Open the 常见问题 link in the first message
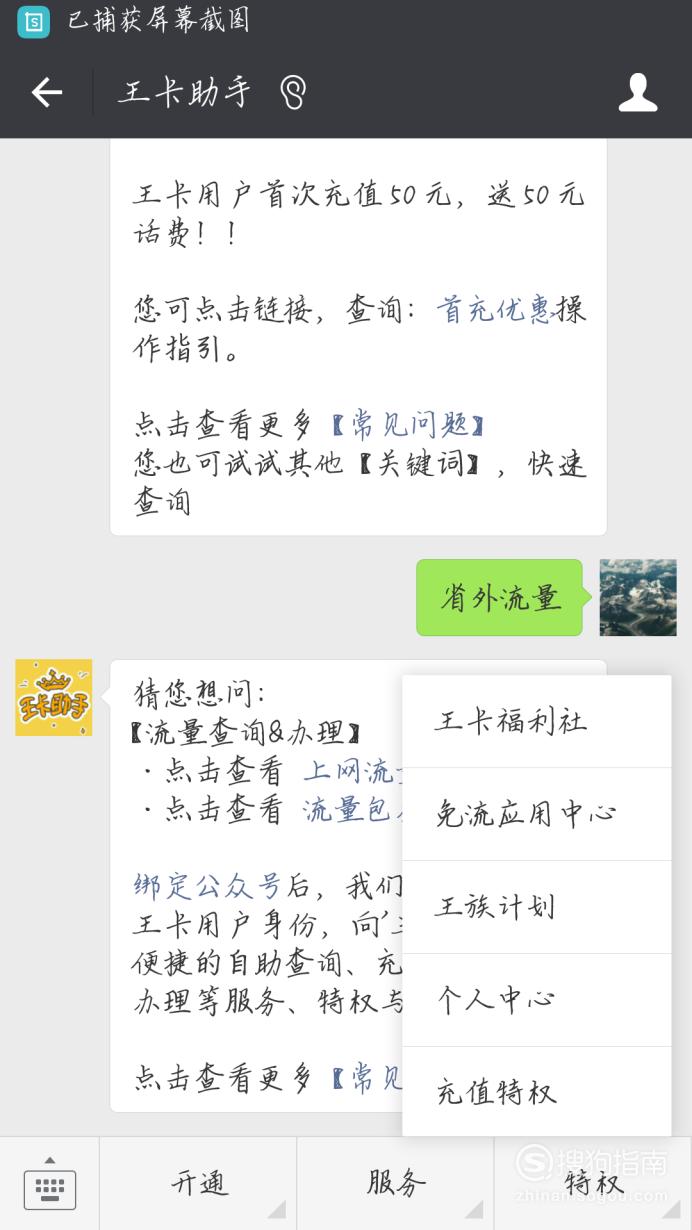The height and width of the screenshot is (1230, 692). [x=408, y=425]
